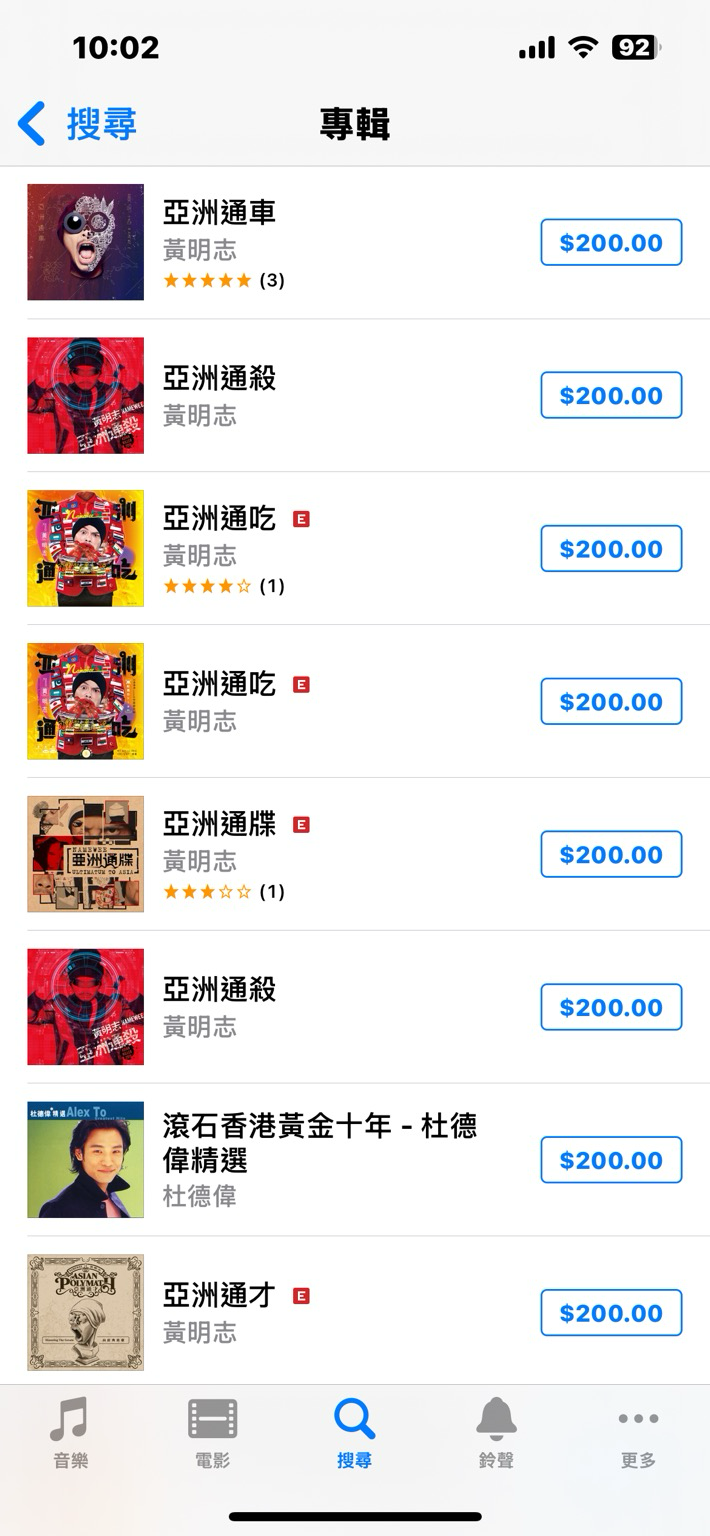Screen dimensions: 710x1536
Task: Select the 搜尋 tab in bottom bar
Action: [x=354, y=1432]
